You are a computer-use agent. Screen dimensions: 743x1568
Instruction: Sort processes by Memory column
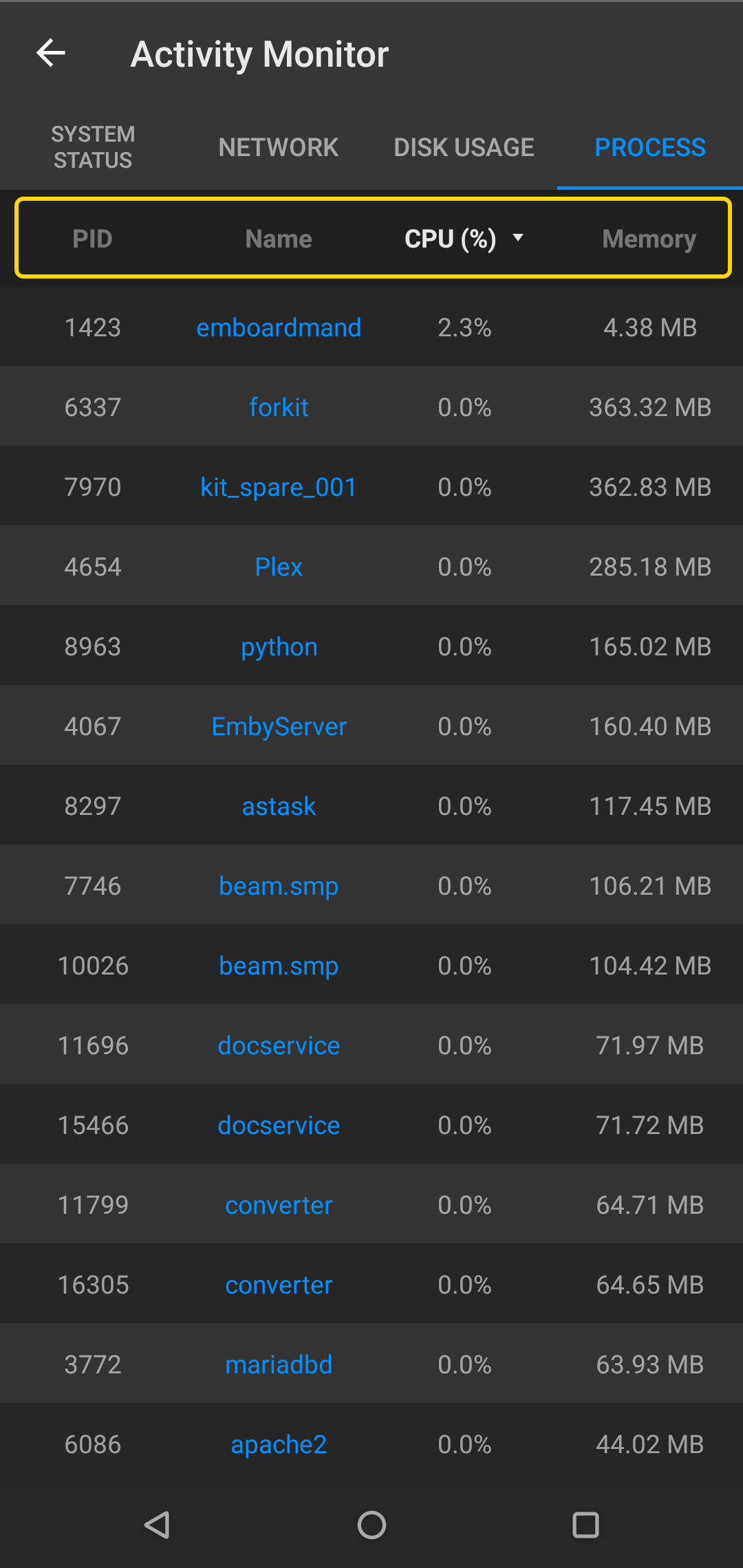649,239
